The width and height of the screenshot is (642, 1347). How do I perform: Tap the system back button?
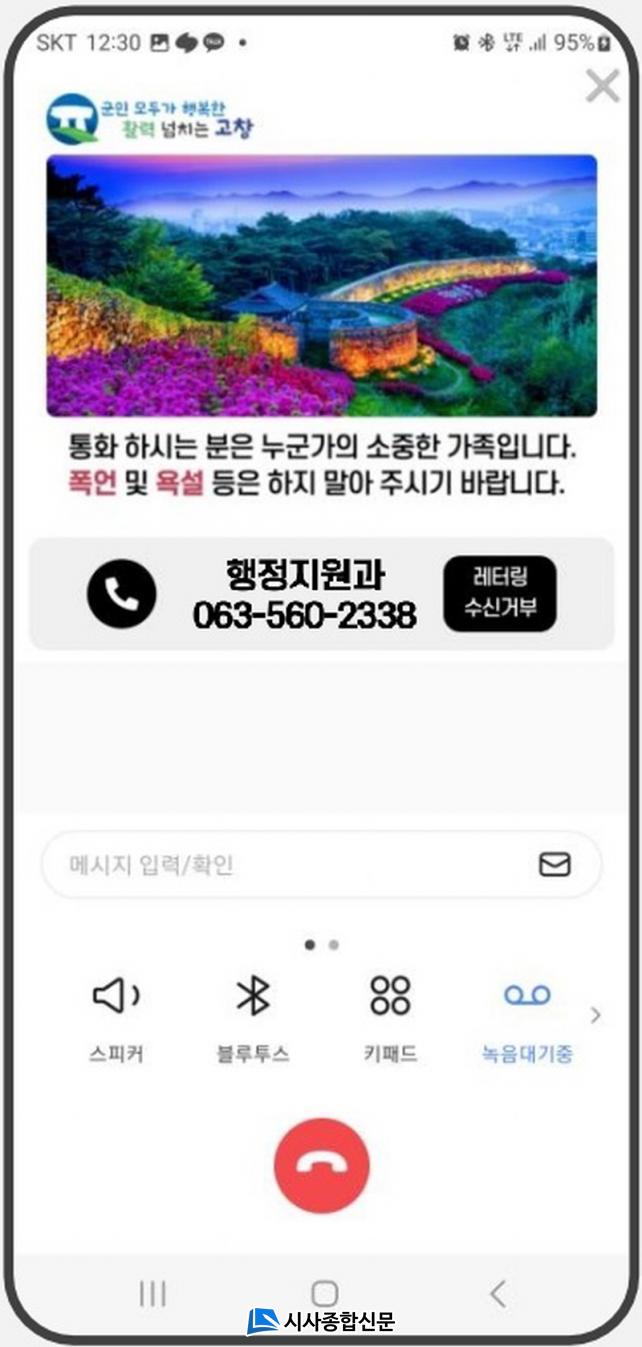coord(498,1293)
